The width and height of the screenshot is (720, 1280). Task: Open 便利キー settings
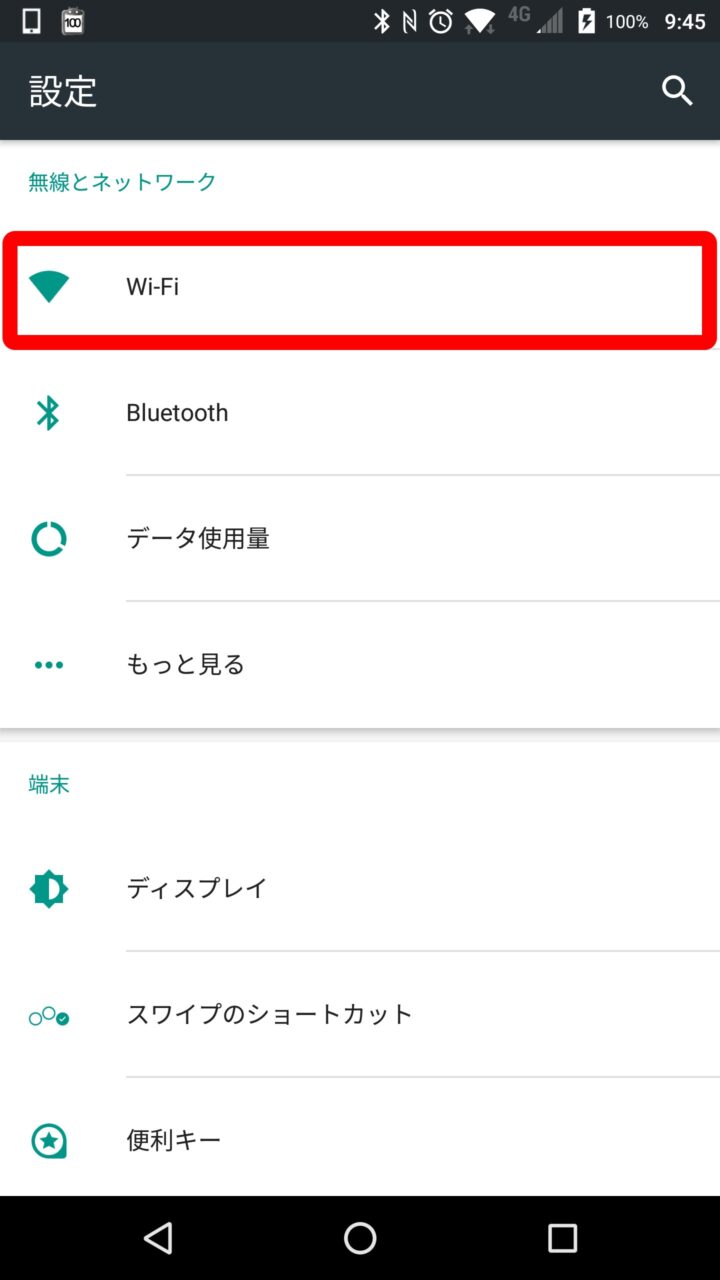point(360,1140)
